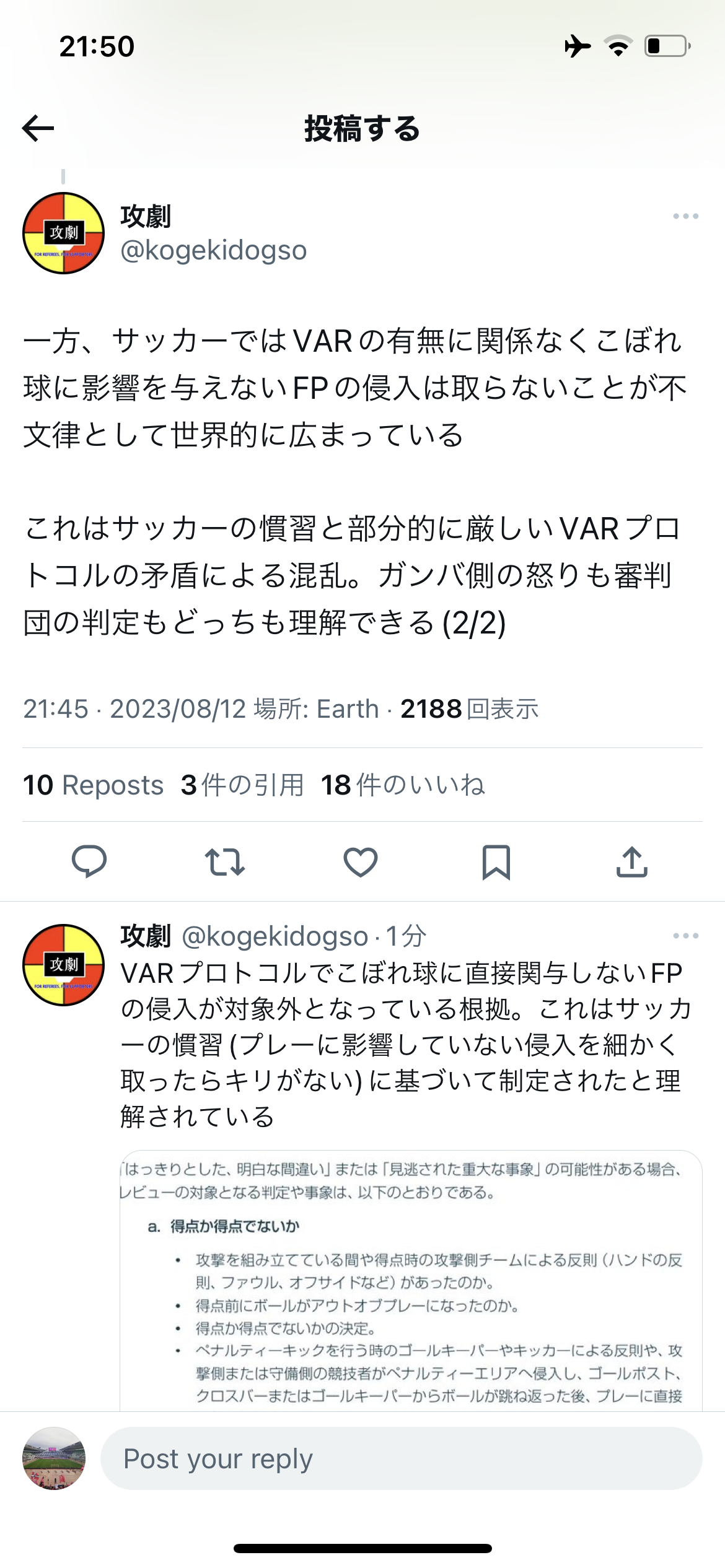
Task: Open 攻劇's avatar on the reply post
Action: tap(63, 965)
